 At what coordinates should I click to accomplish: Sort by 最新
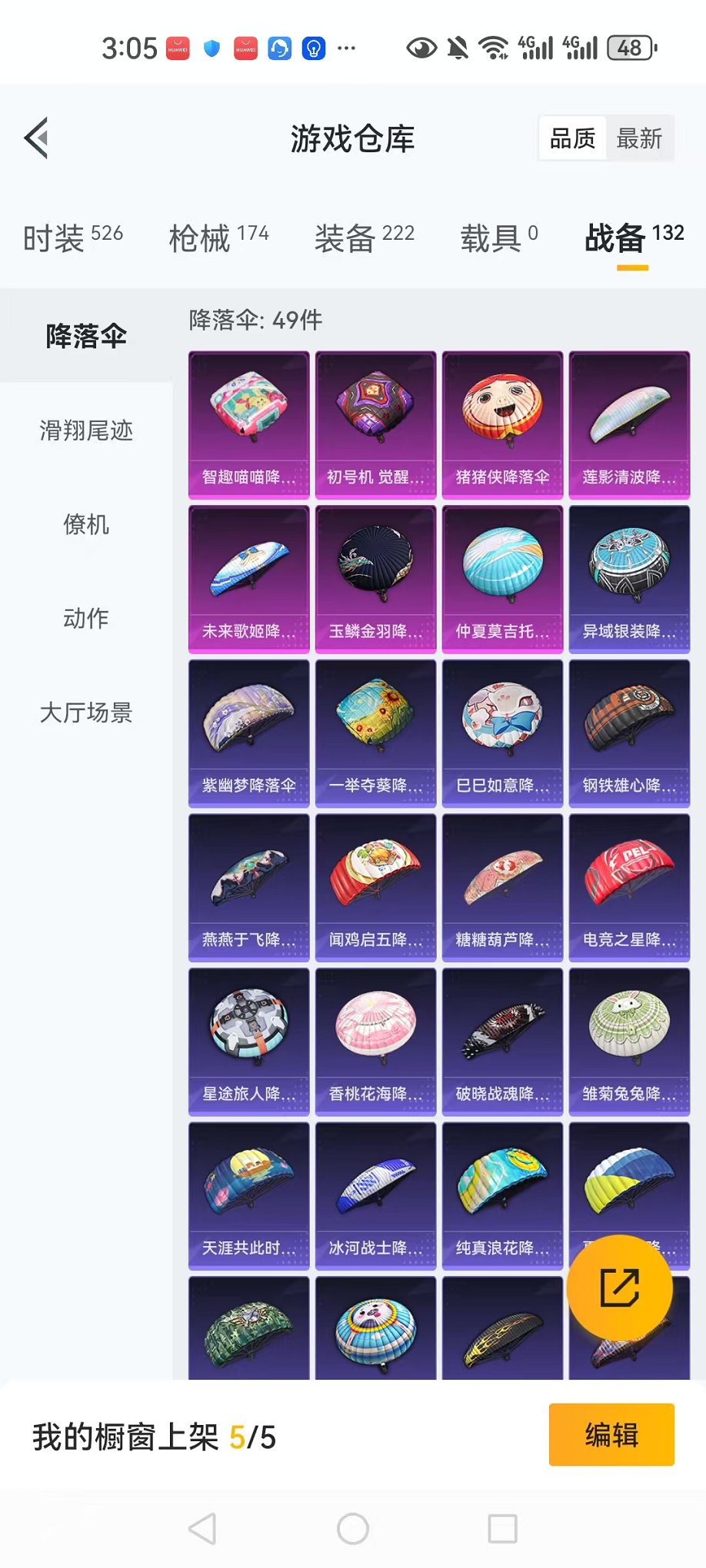(639, 138)
